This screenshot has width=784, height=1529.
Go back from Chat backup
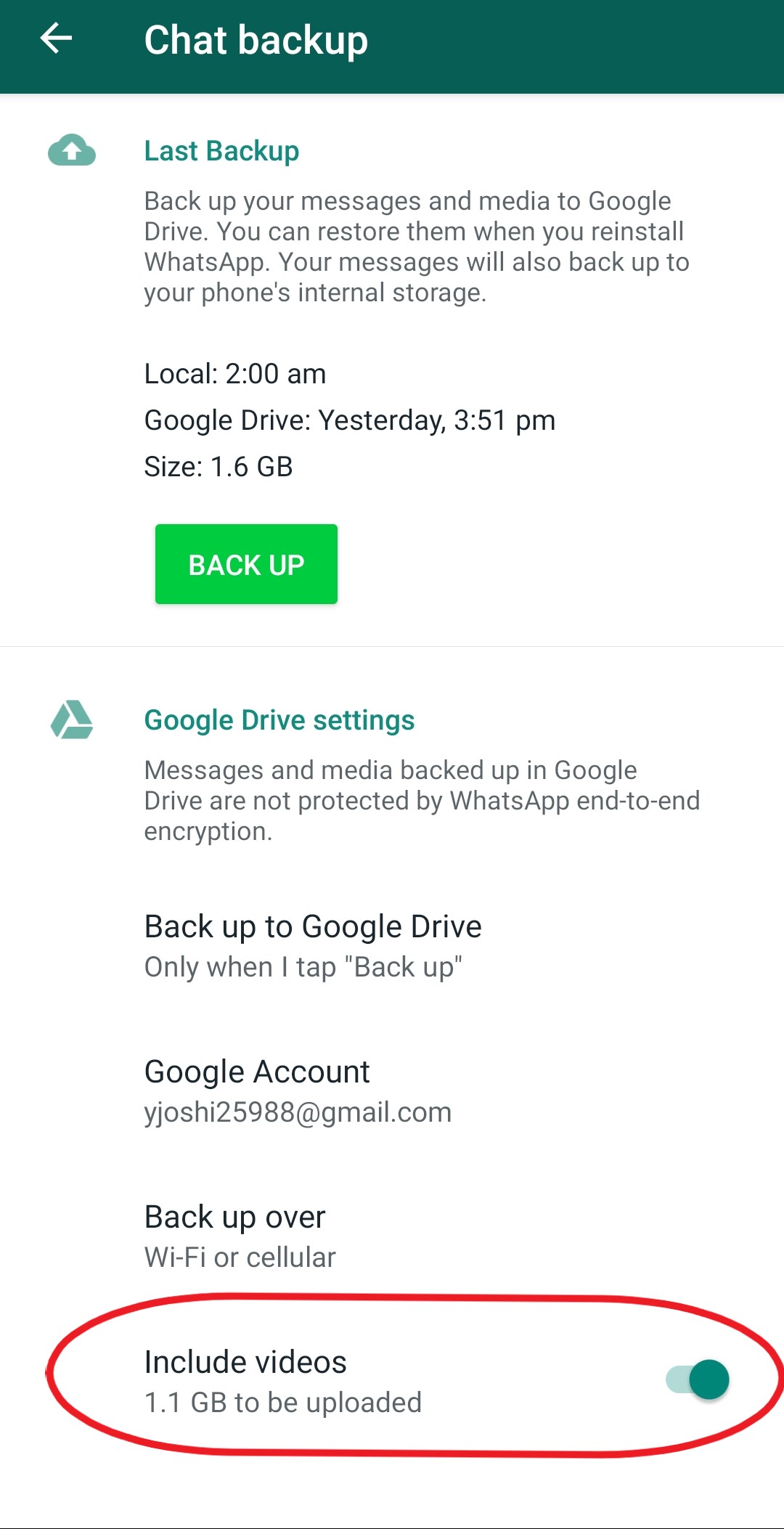pos(56,38)
